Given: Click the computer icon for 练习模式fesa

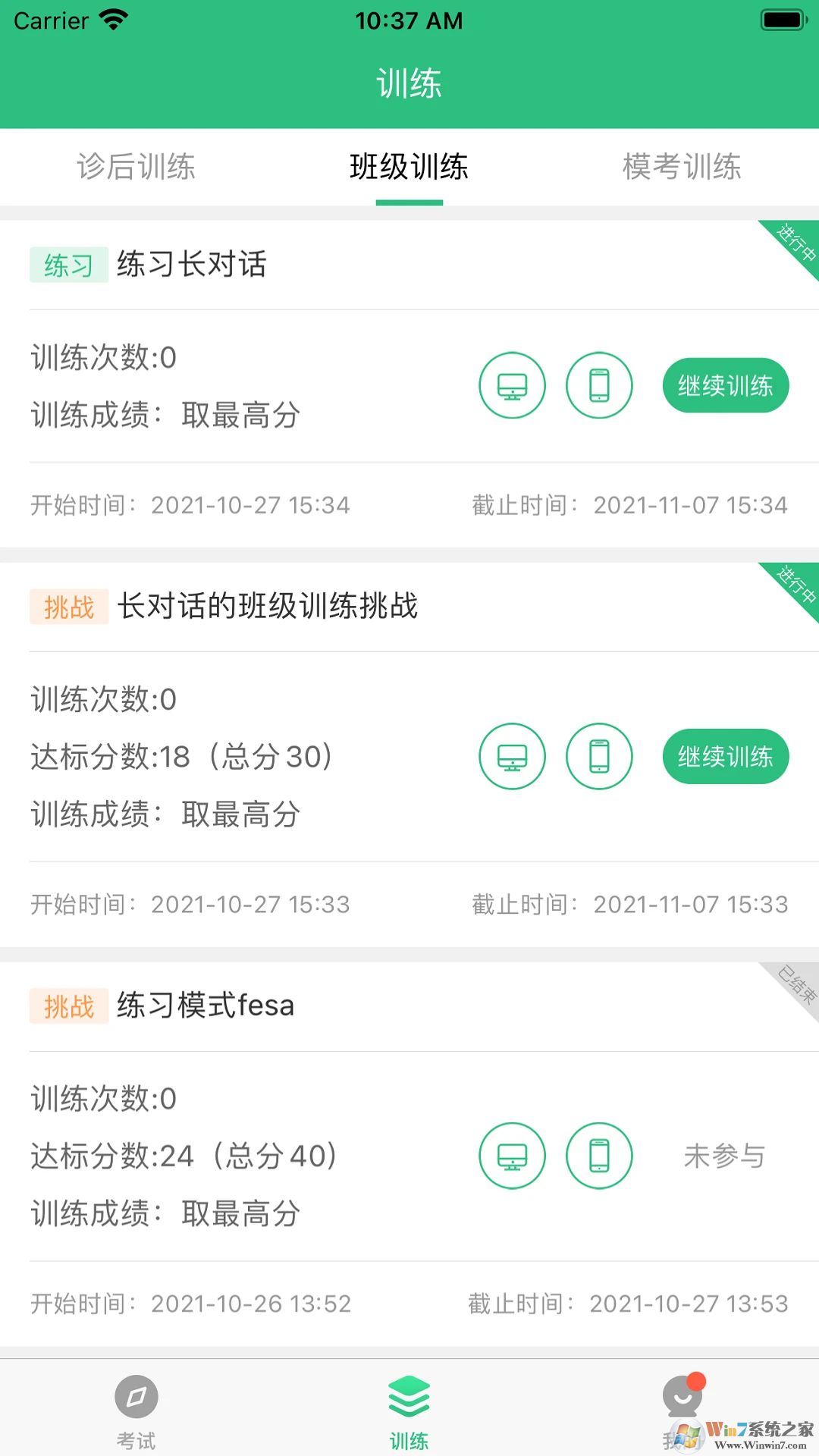Looking at the screenshot, I should tap(513, 1156).
